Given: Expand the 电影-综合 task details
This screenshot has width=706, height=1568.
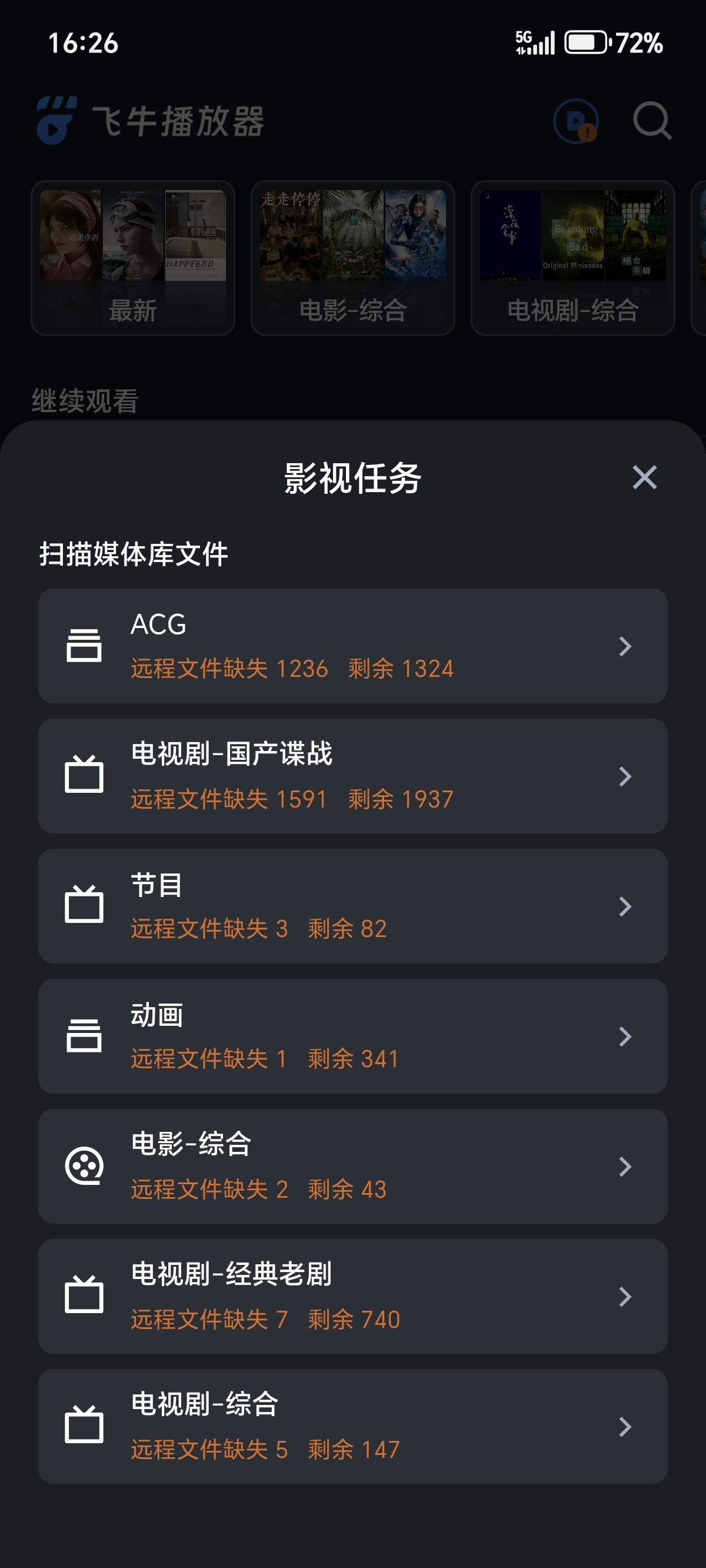Looking at the screenshot, I should click(x=625, y=1166).
